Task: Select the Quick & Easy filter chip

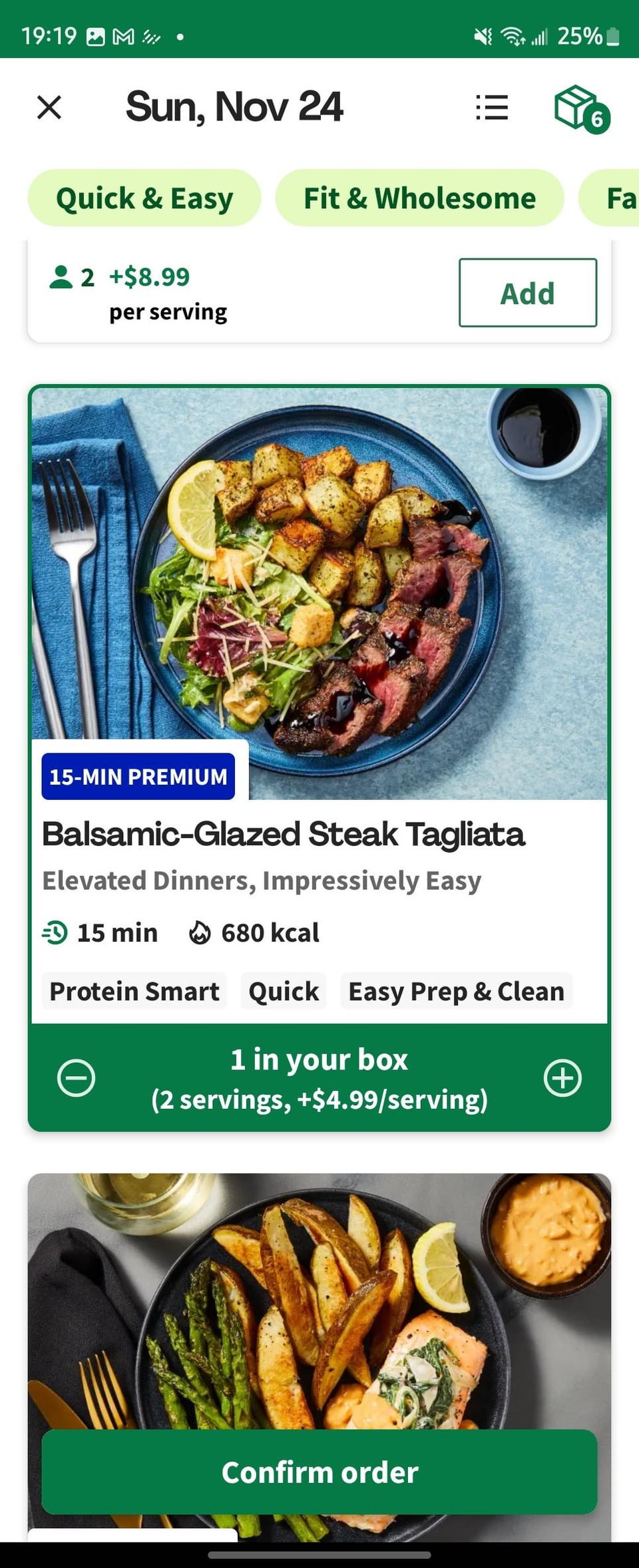Action: click(x=144, y=198)
